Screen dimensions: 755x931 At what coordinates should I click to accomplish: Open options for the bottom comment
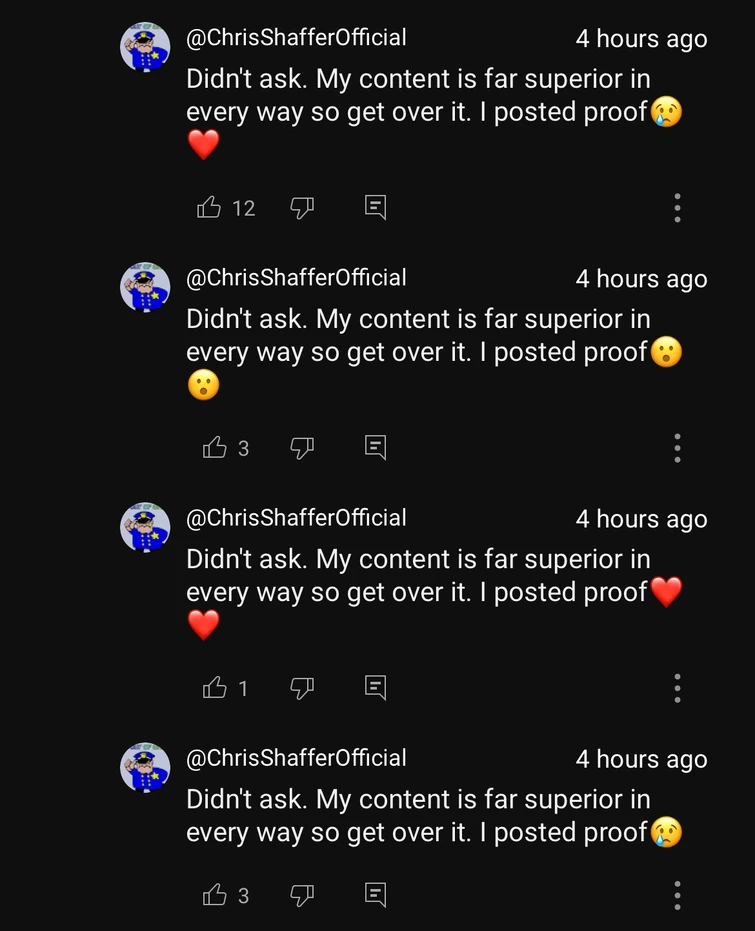[x=677, y=896]
